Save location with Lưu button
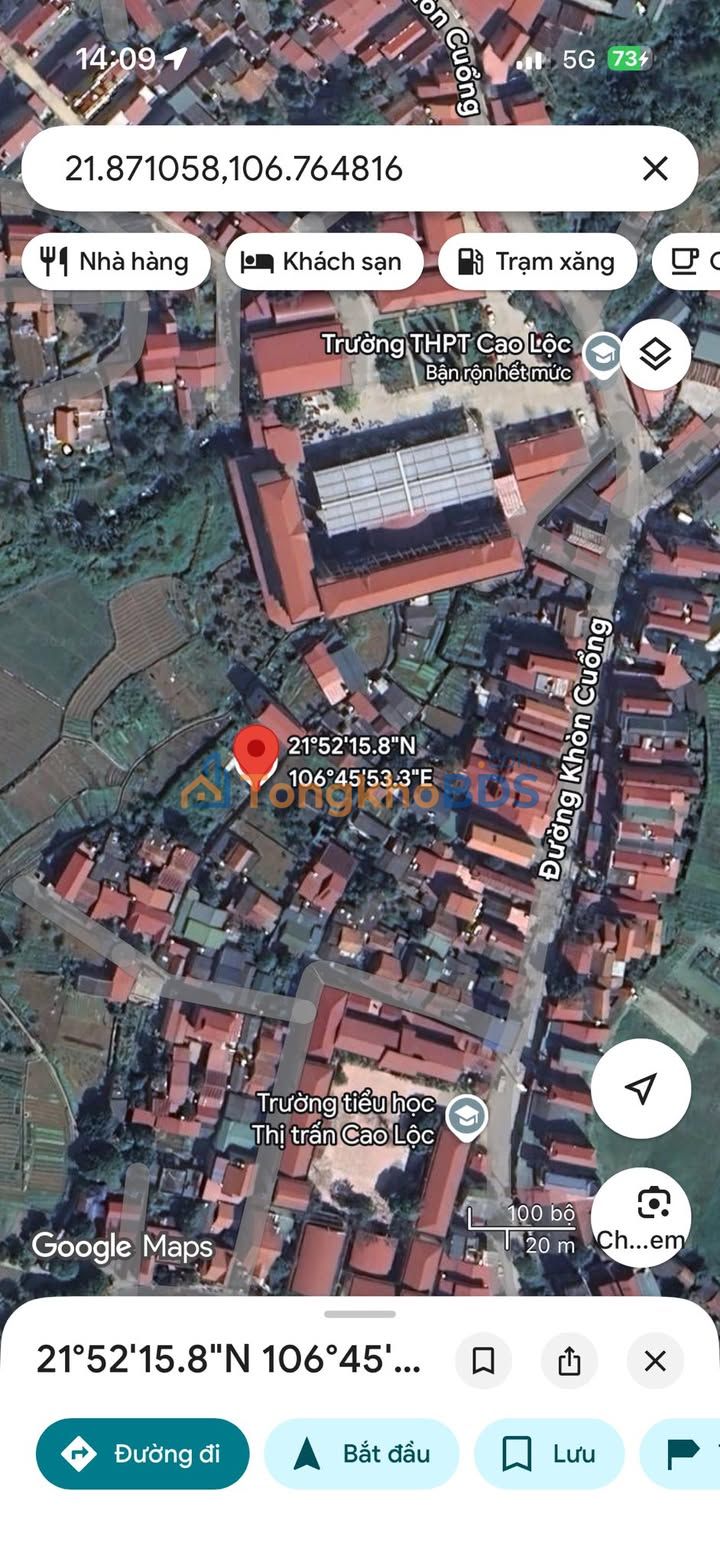Image resolution: width=720 pixels, height=1565 pixels. pos(549,1453)
